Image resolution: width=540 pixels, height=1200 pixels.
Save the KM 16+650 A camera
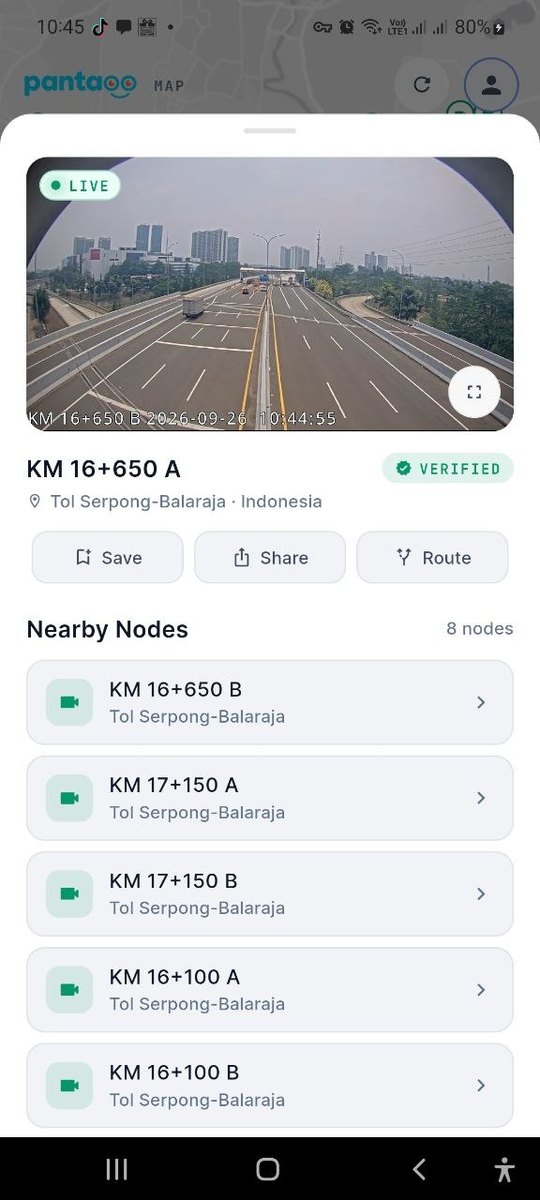pos(108,557)
